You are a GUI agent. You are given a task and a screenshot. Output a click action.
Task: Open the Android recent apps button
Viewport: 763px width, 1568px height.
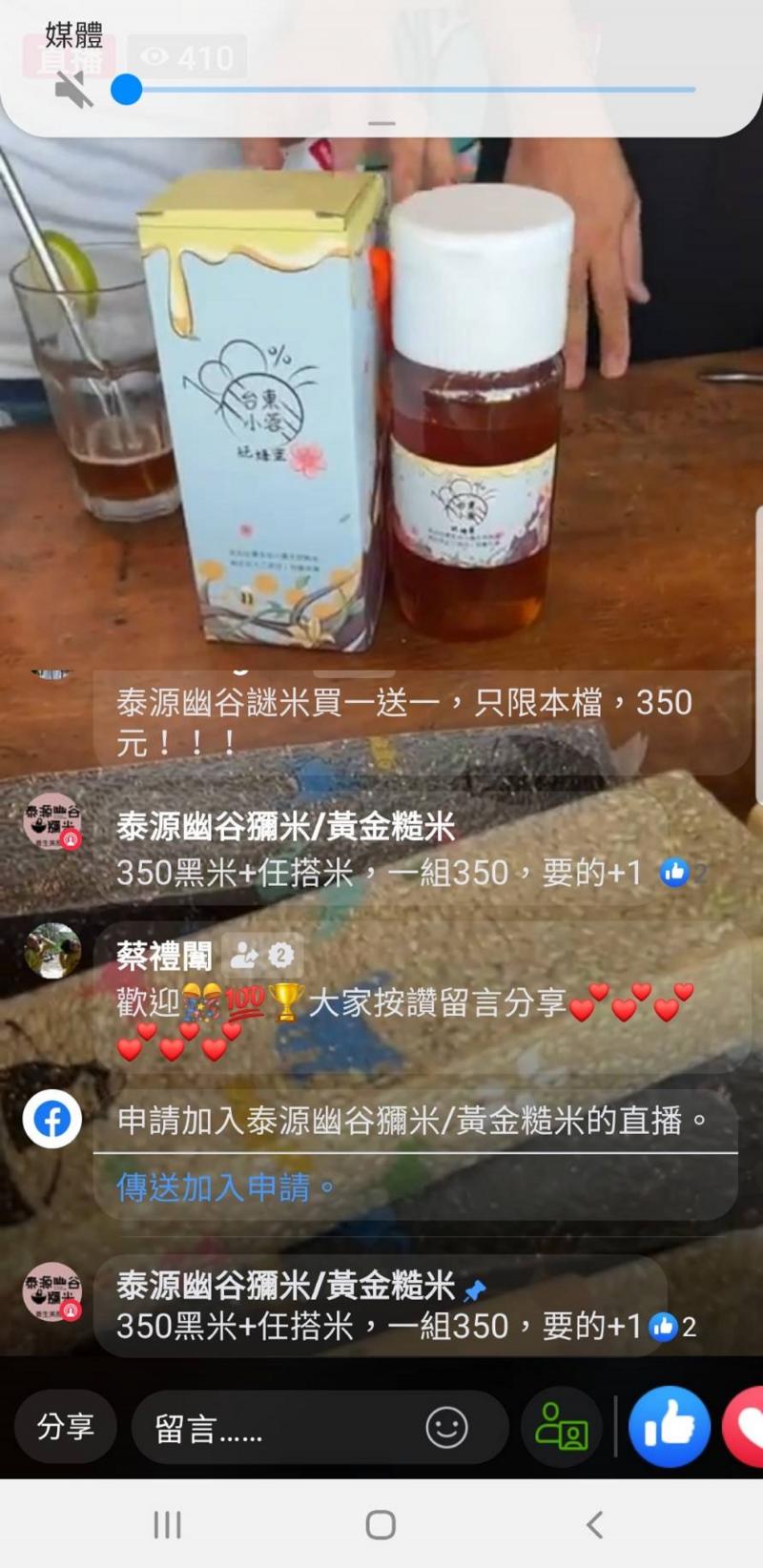tap(168, 1526)
